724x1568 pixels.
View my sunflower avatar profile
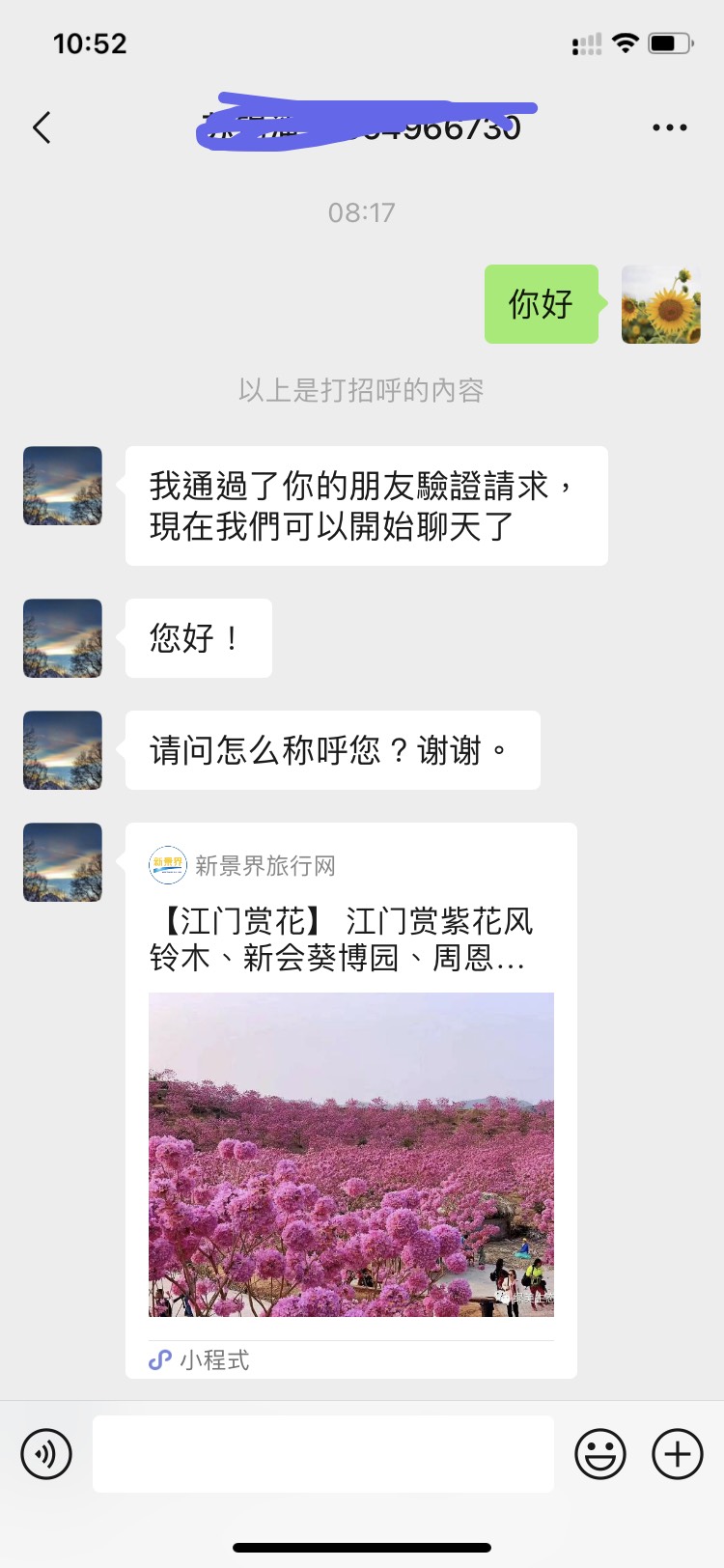coord(660,304)
